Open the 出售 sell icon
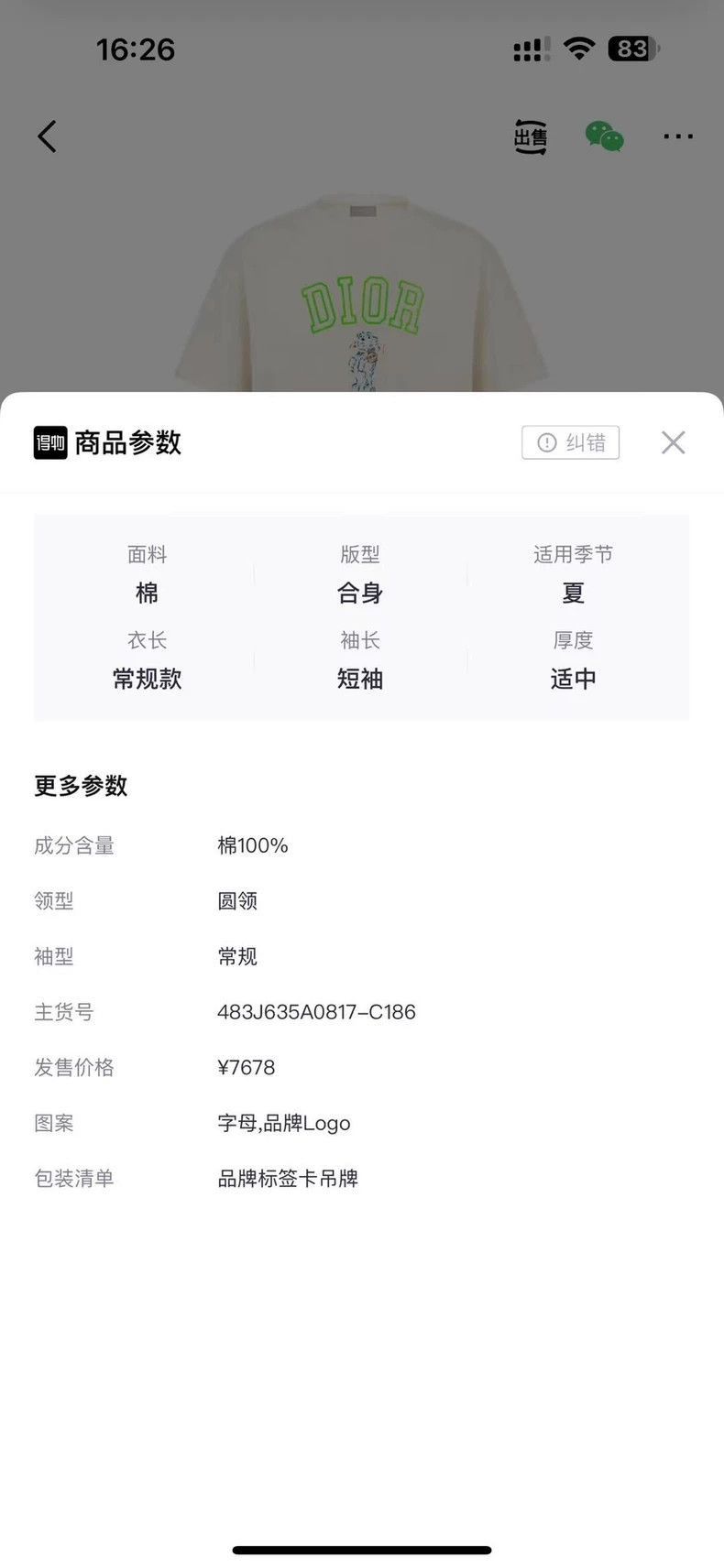 (x=530, y=136)
